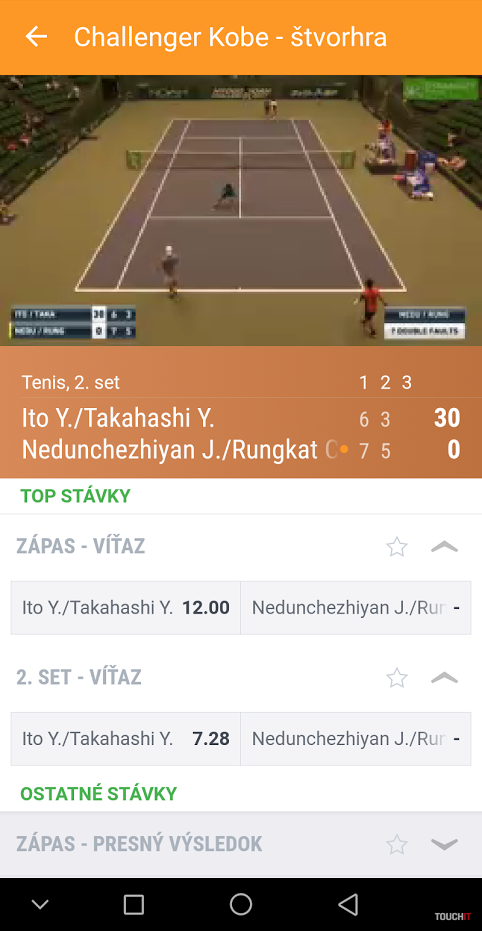Bet on Ito/Takahashi match winner at 12.00
This screenshot has width=482, height=931.
tap(126, 608)
